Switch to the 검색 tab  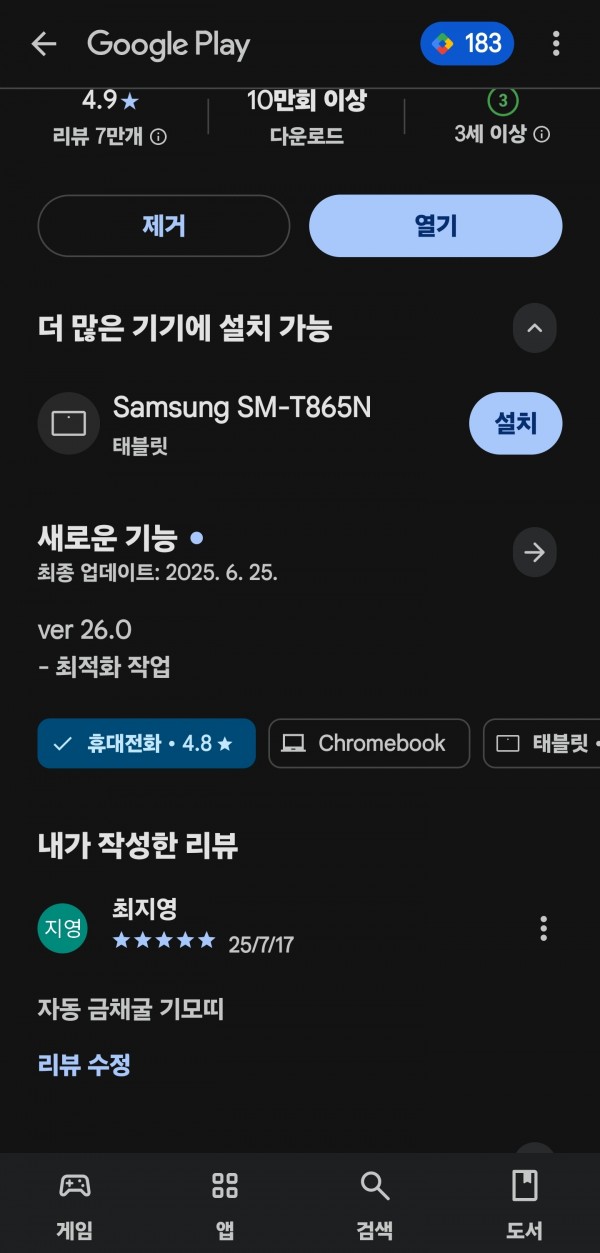click(x=375, y=1204)
